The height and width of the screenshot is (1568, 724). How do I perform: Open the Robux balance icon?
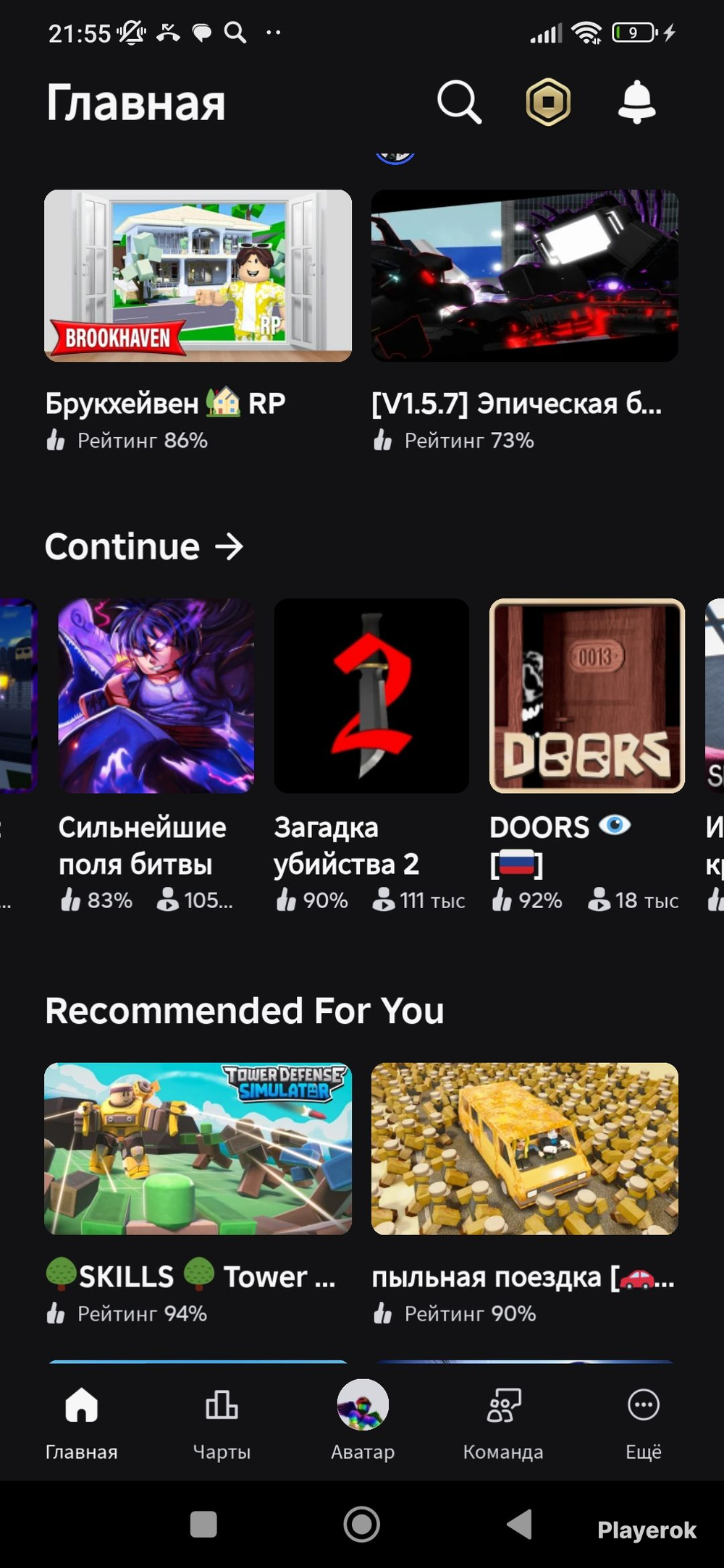(x=548, y=102)
